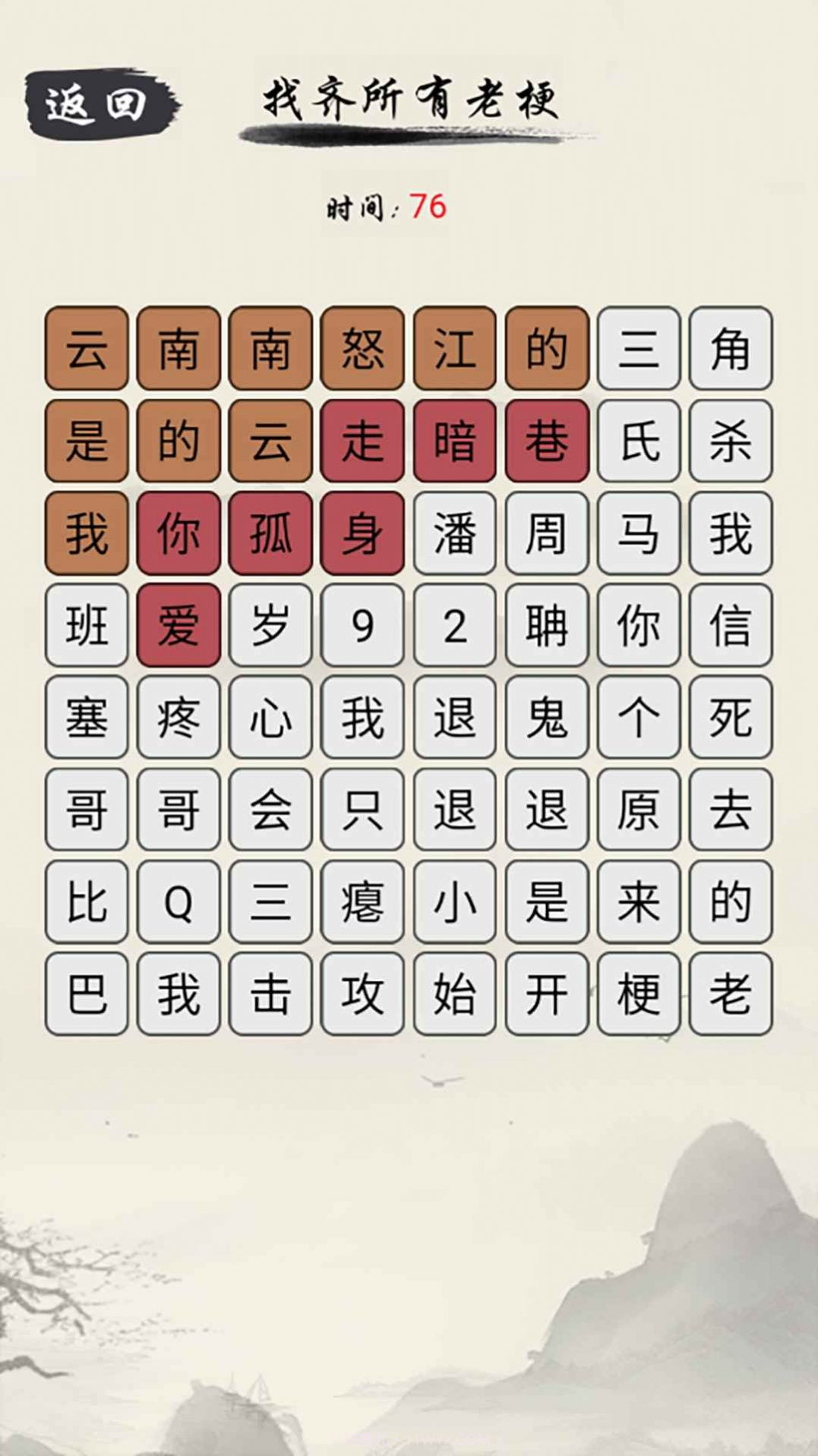The width and height of the screenshot is (818, 1456).
Task: Select the 老 tile in bottom-right corner
Action: point(730,993)
